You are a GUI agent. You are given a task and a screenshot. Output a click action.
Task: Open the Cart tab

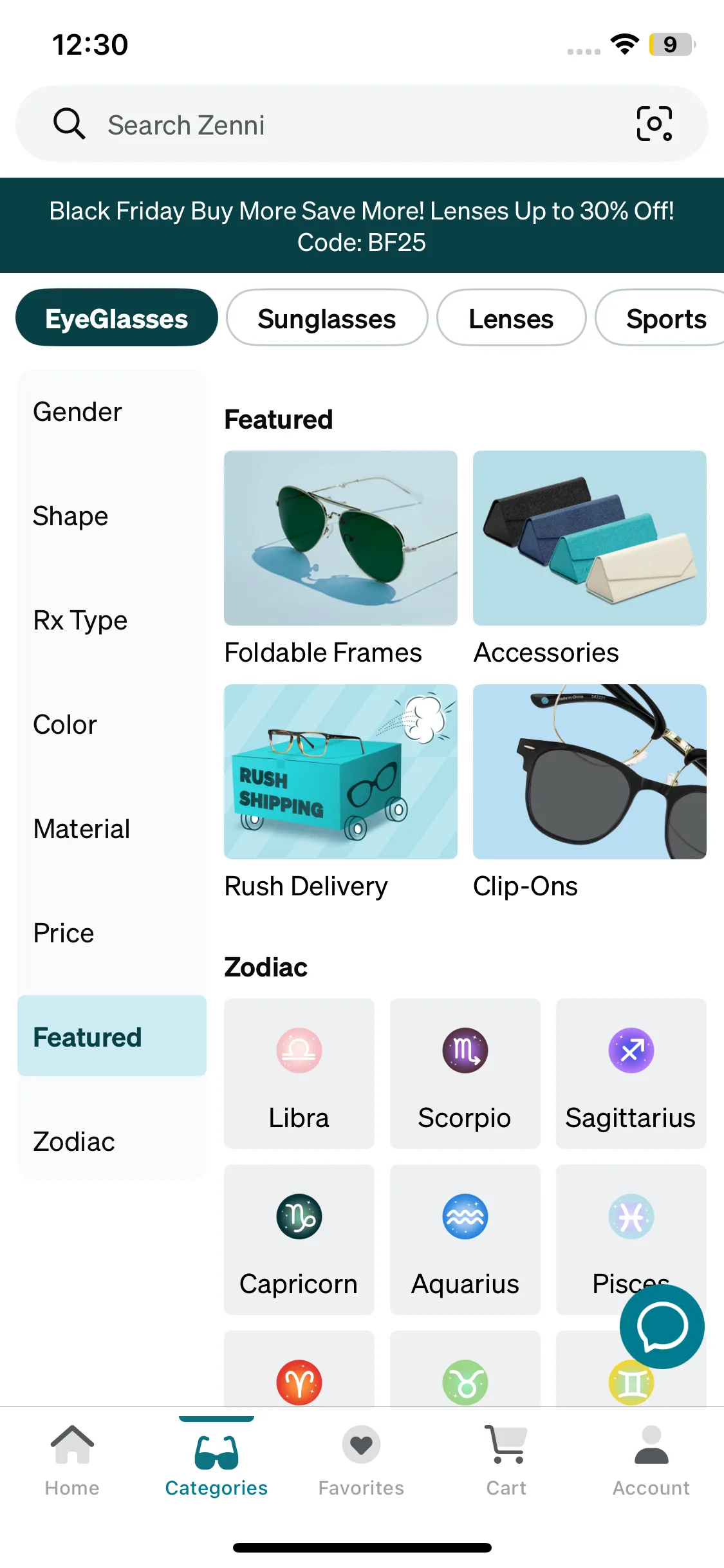[506, 1461]
